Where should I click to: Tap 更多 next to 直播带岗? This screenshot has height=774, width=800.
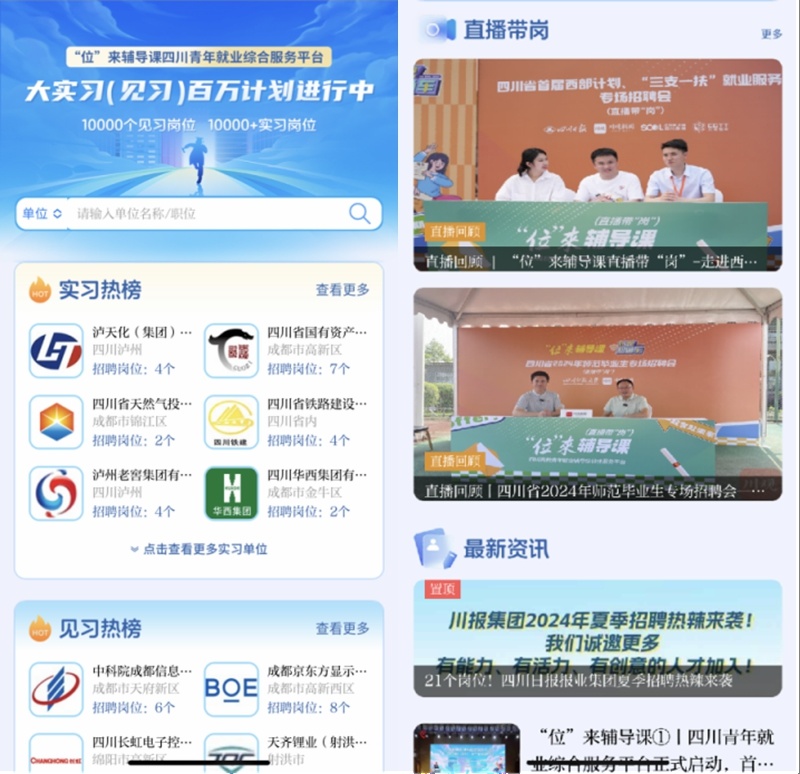point(771,34)
